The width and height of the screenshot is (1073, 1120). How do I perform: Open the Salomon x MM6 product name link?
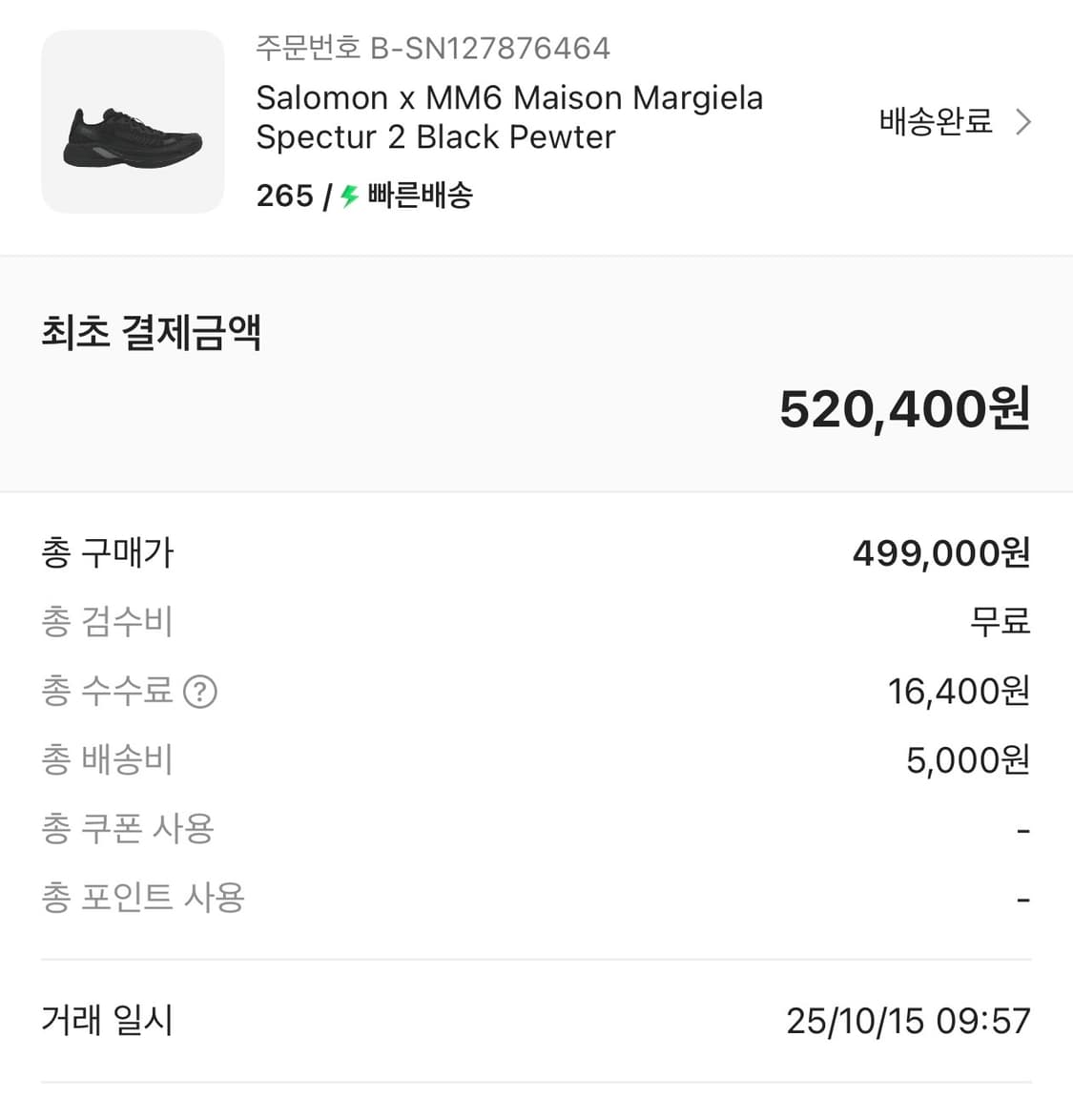508,116
